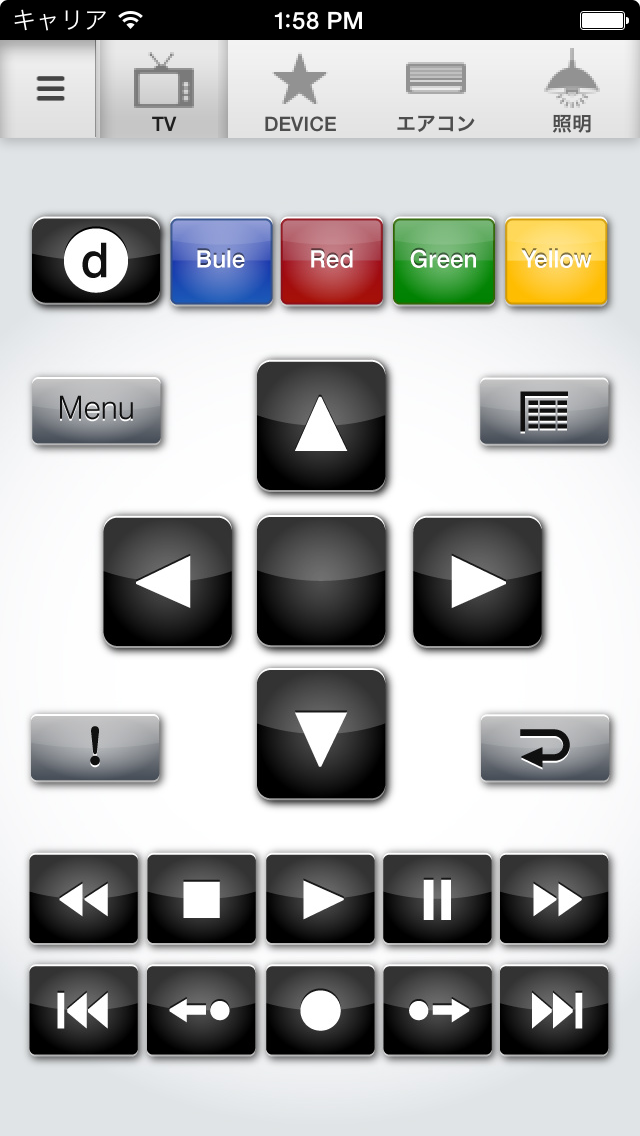
Task: Pause playback
Action: tap(437, 899)
